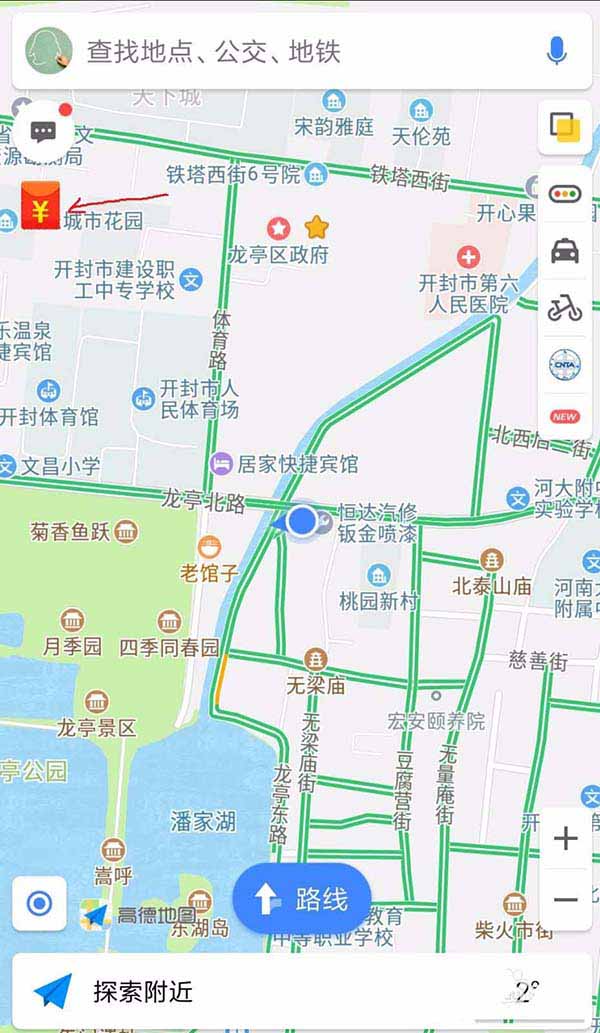The image size is (600, 1033).
Task: Open the profile avatar in the search bar
Action: pyautogui.click(x=48, y=51)
